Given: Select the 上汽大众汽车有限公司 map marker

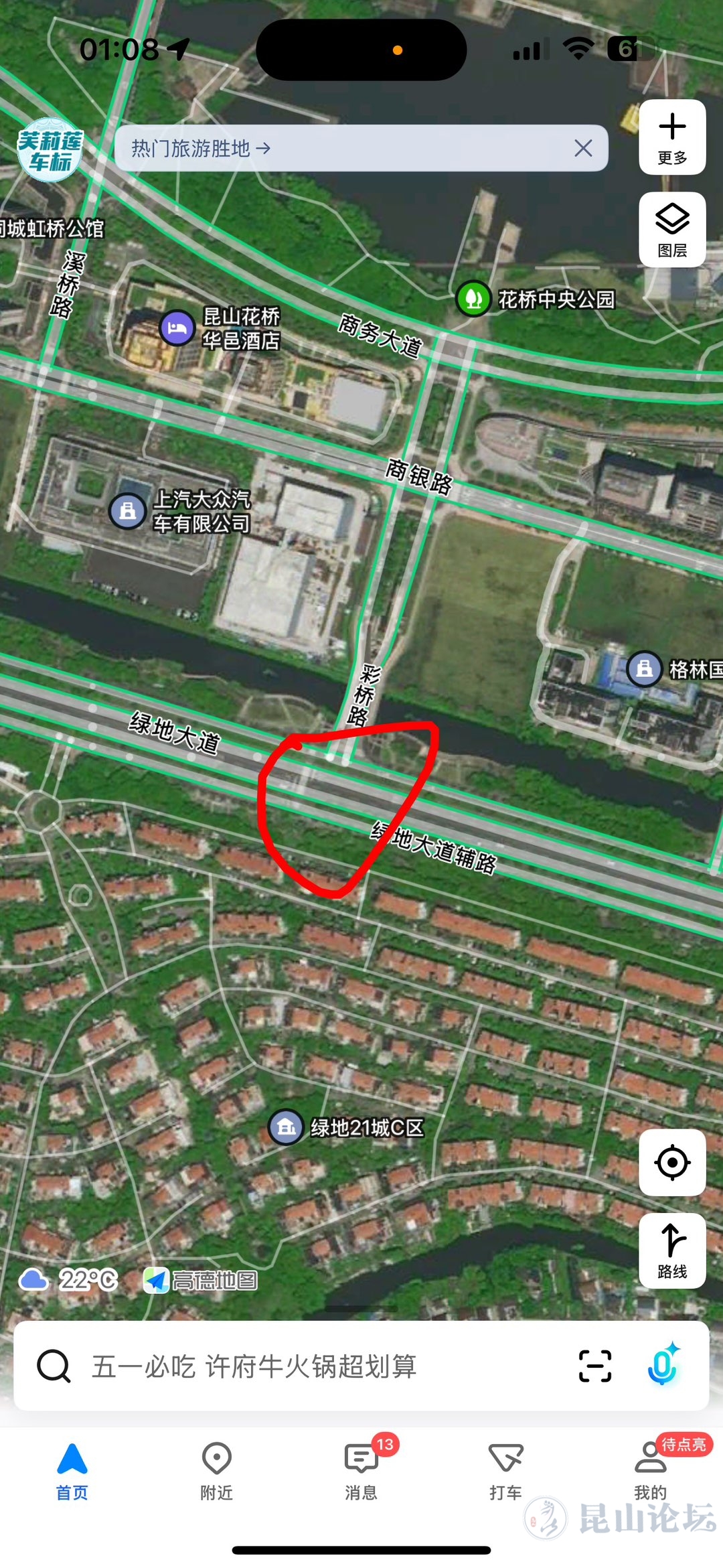Looking at the screenshot, I should [128, 512].
